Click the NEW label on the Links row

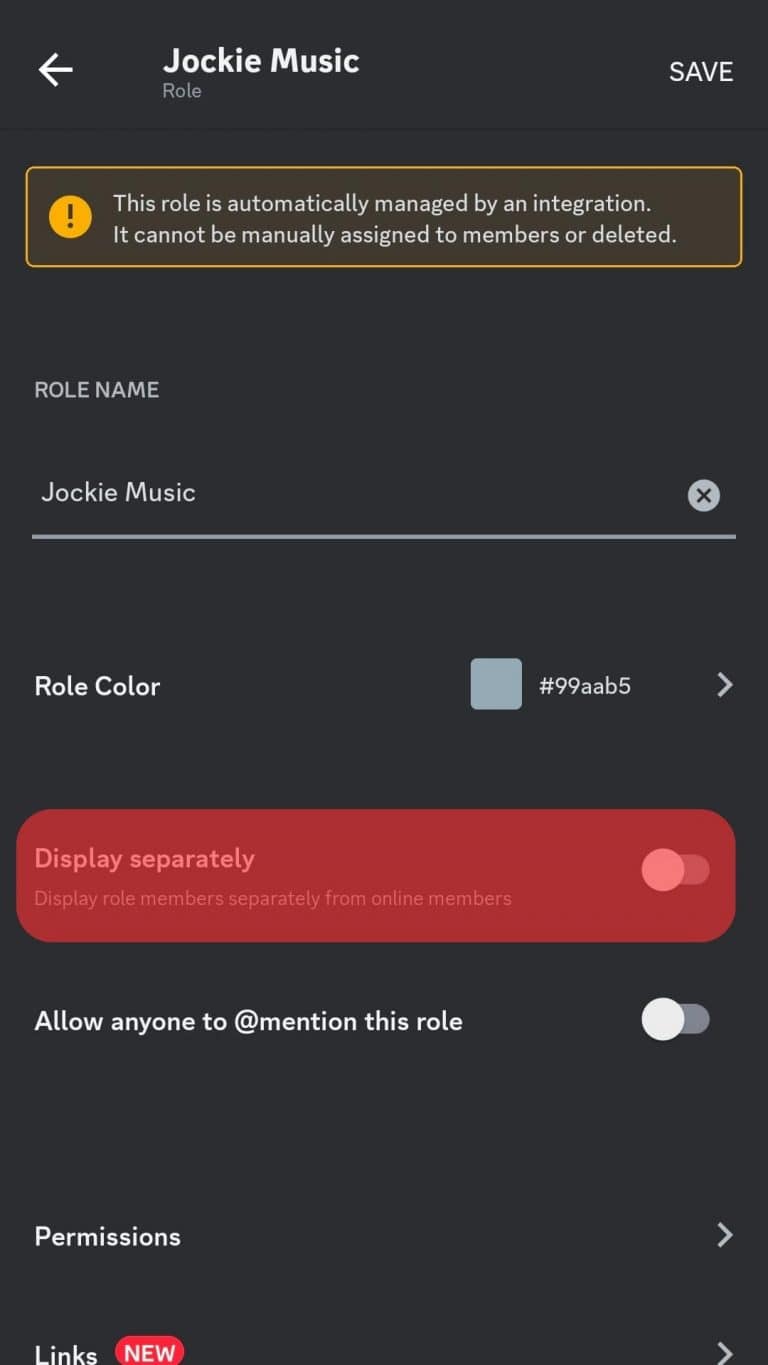tap(149, 1350)
